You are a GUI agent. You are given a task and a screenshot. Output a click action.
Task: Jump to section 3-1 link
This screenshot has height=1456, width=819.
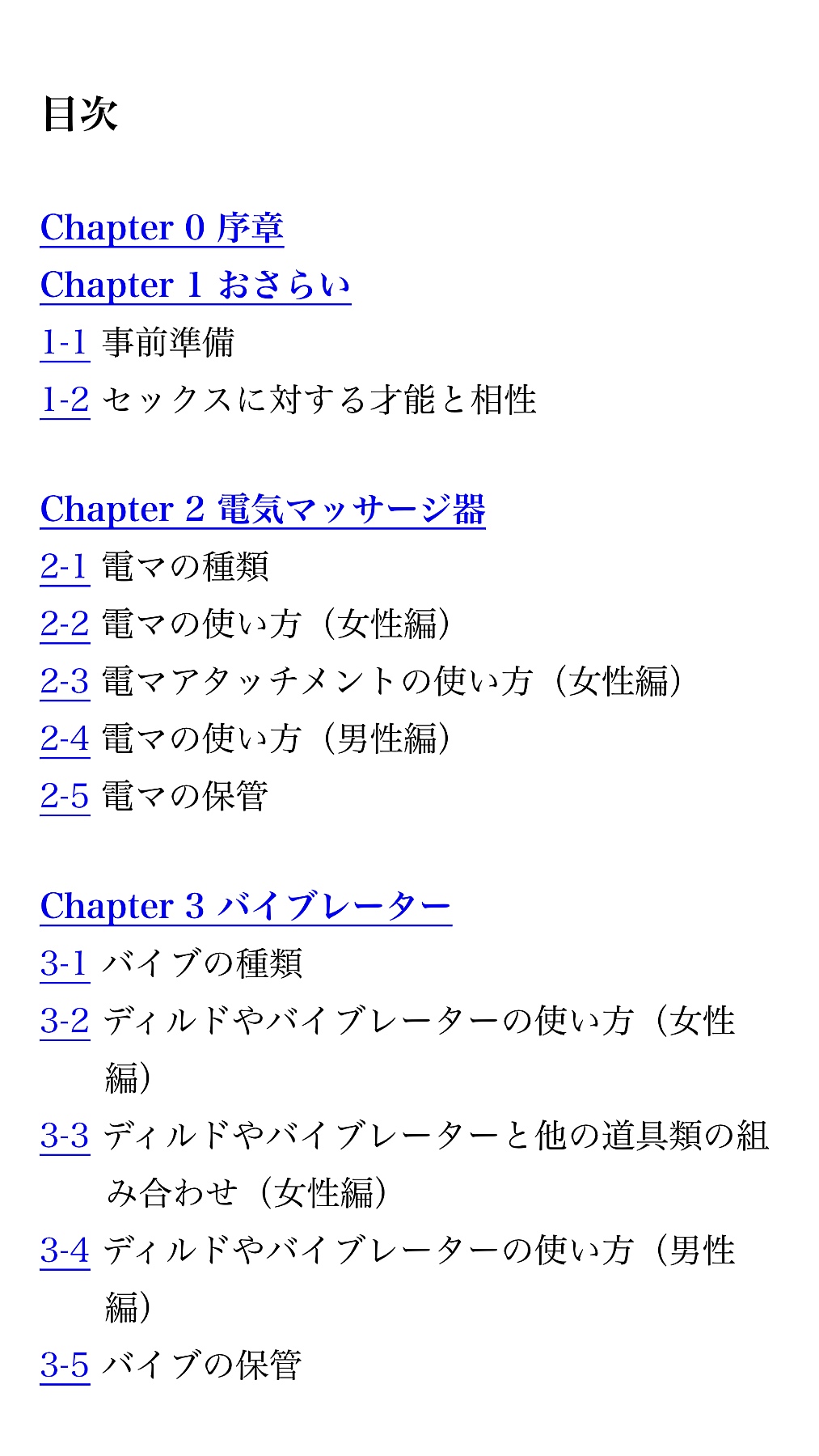coord(65,964)
